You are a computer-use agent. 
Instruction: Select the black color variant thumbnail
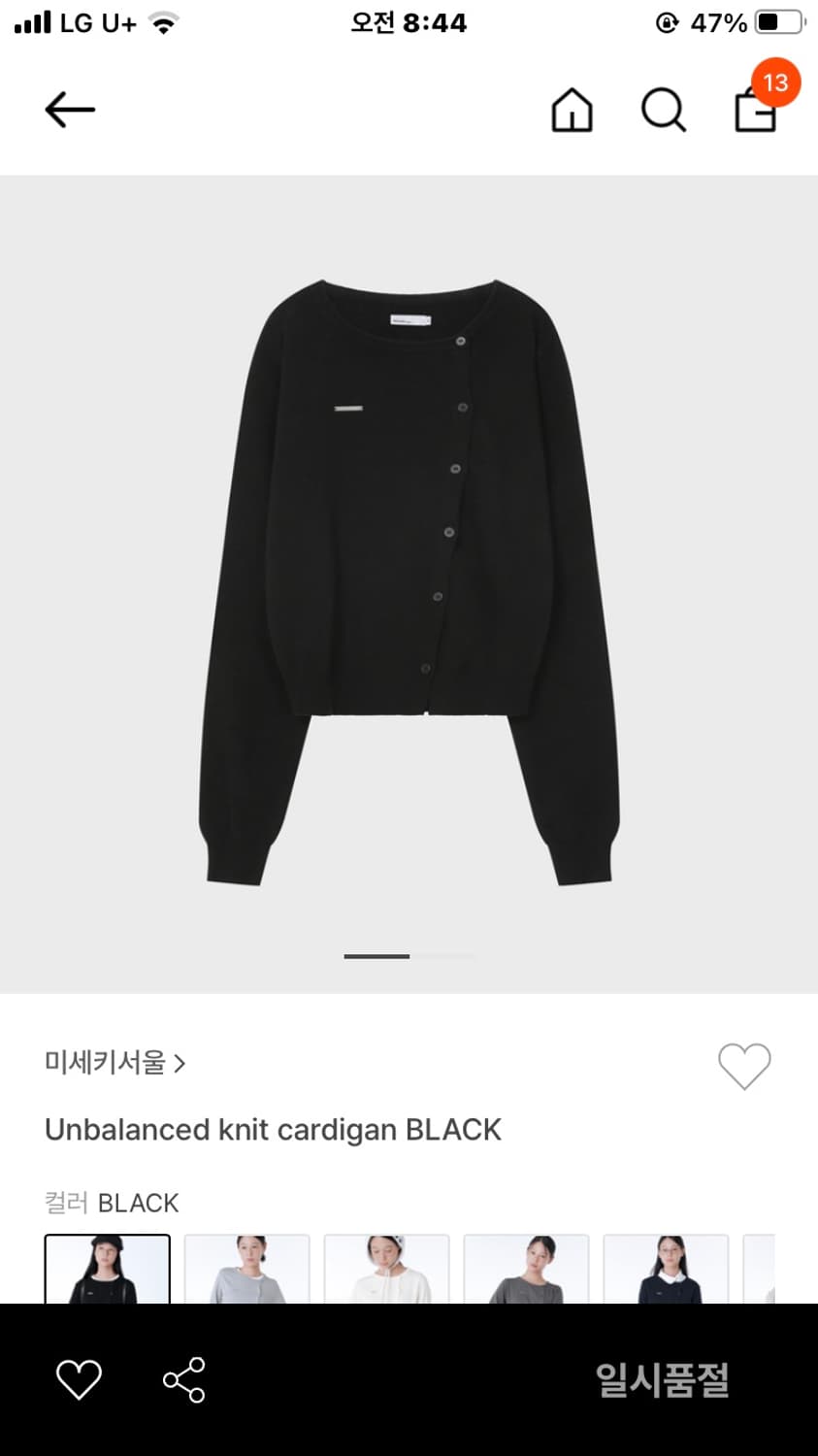point(108,1269)
